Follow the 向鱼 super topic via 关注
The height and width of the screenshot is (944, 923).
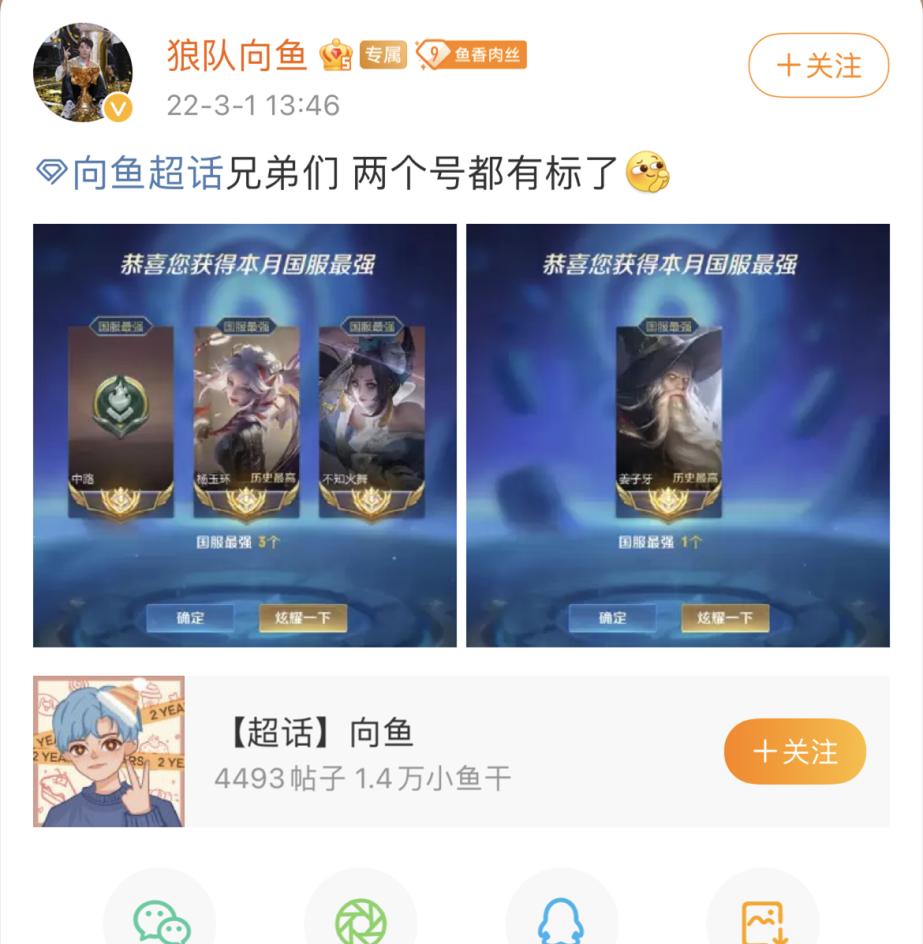[795, 751]
